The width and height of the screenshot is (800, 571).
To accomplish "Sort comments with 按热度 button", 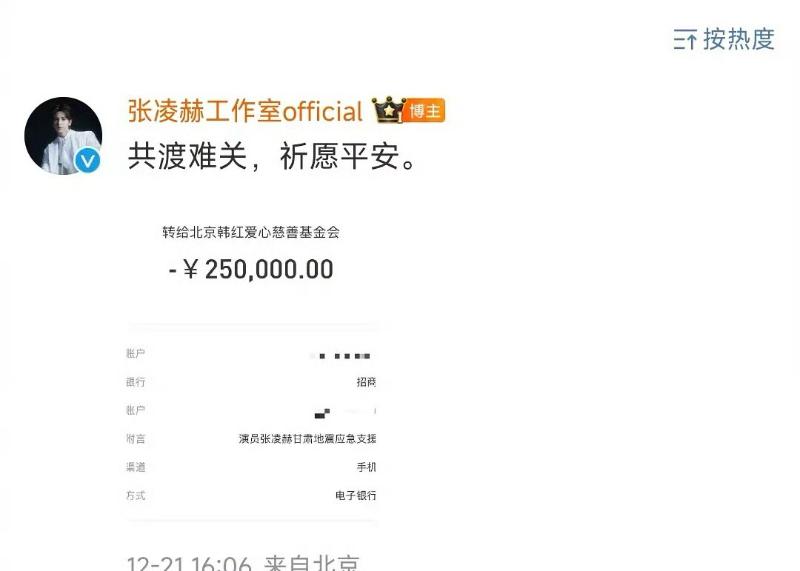I will [724, 39].
